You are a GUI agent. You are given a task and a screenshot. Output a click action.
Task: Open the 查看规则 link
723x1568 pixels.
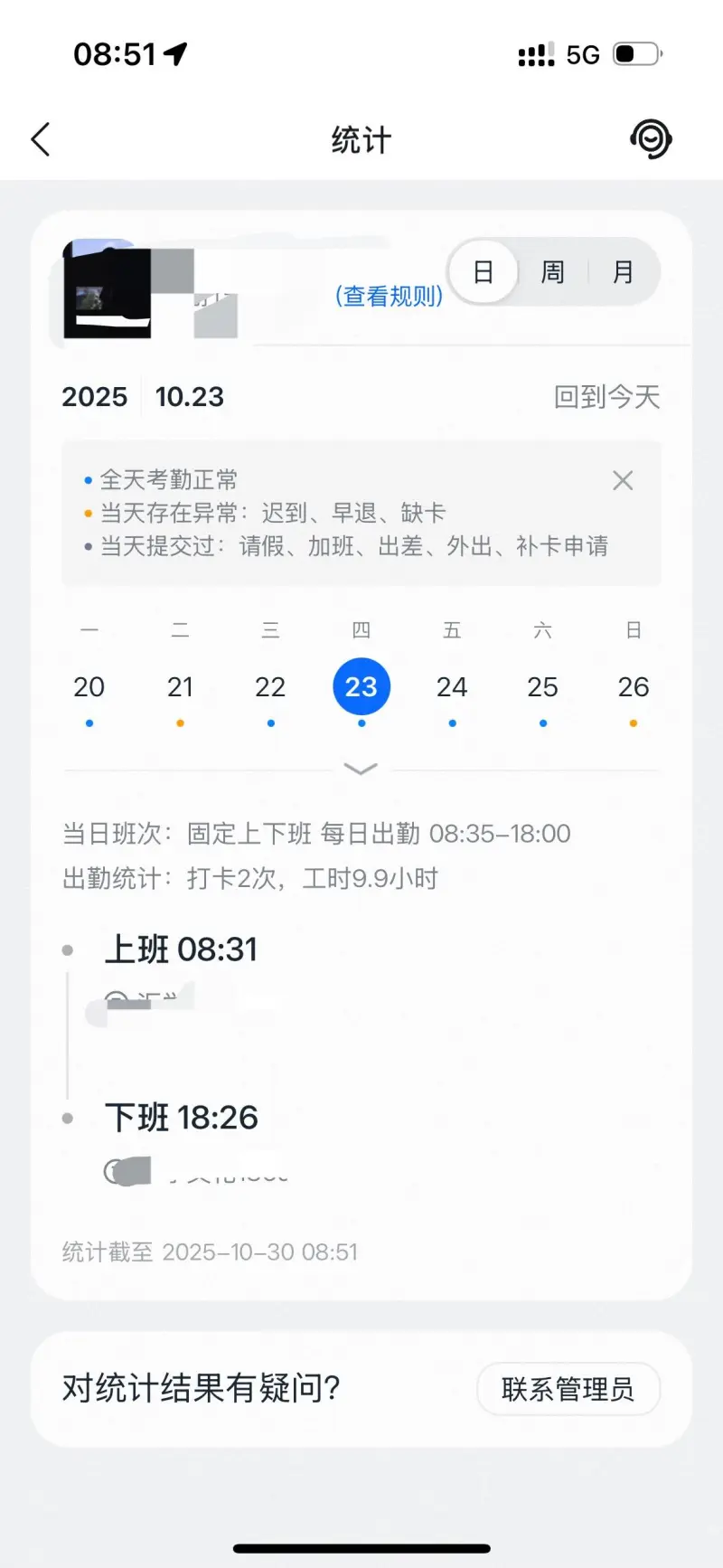pos(389,296)
